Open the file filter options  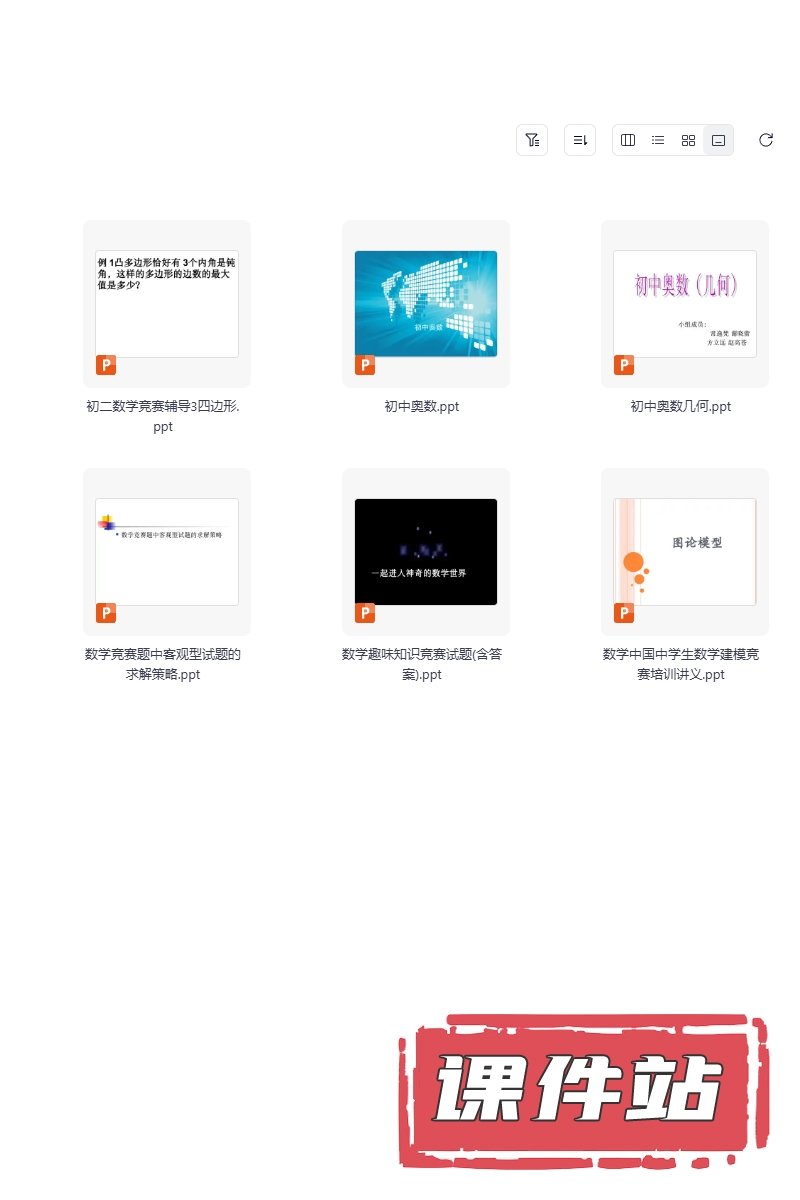(x=532, y=140)
